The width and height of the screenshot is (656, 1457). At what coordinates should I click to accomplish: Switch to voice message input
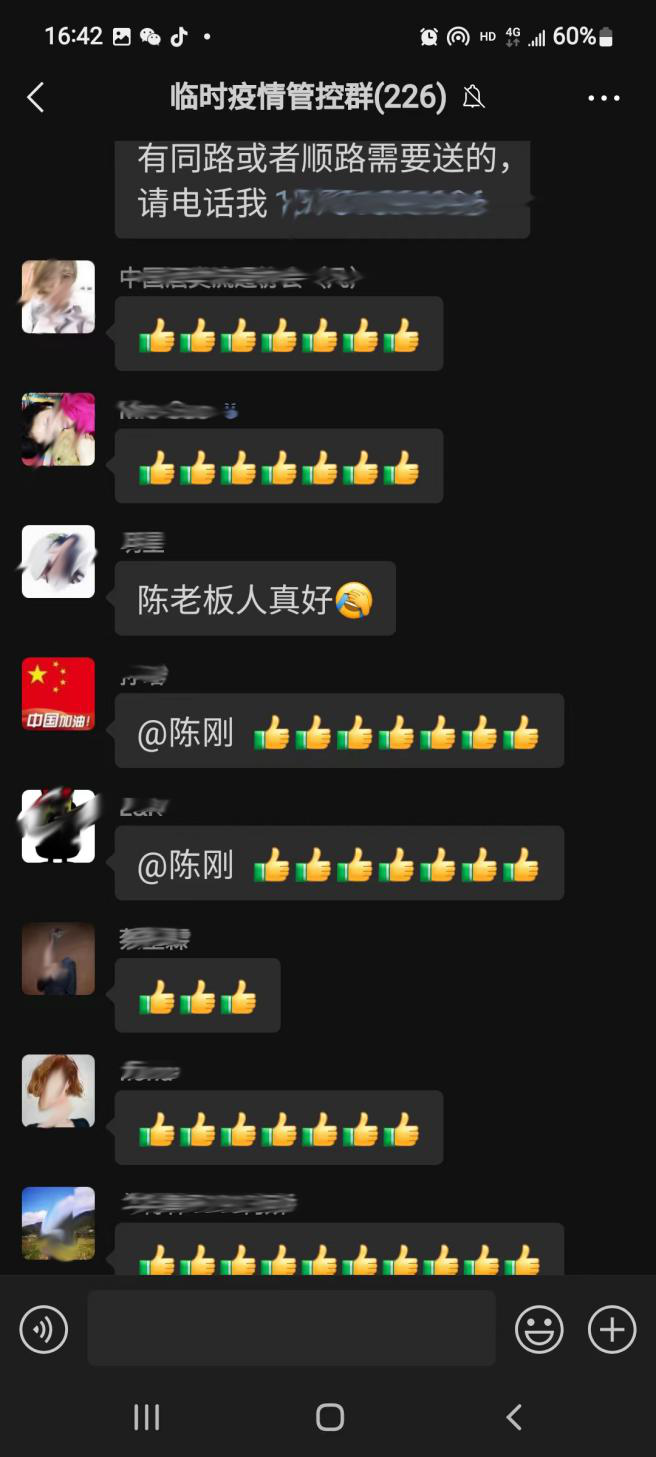pyautogui.click(x=44, y=1329)
